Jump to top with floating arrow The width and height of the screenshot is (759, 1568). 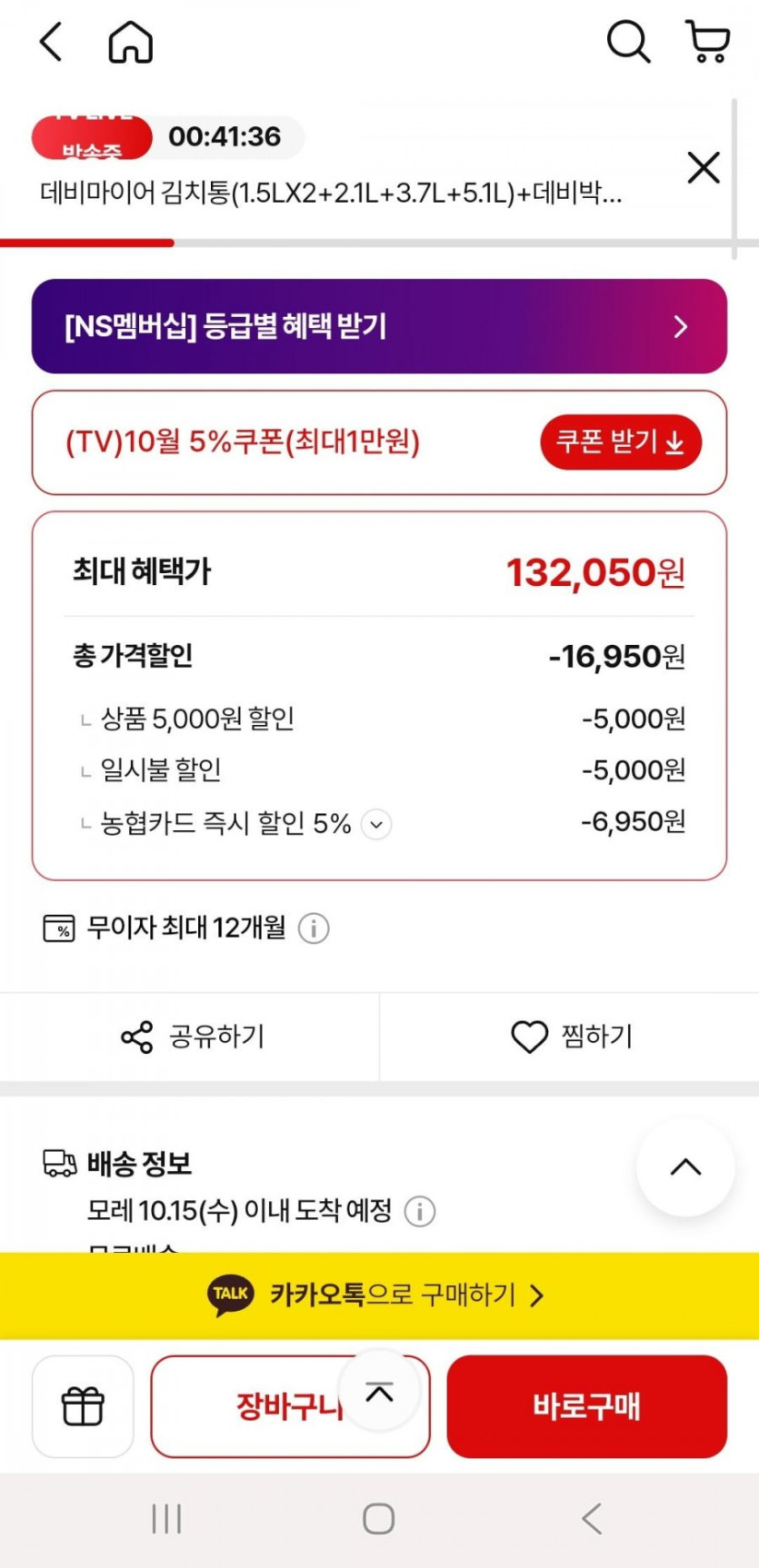[x=379, y=1391]
